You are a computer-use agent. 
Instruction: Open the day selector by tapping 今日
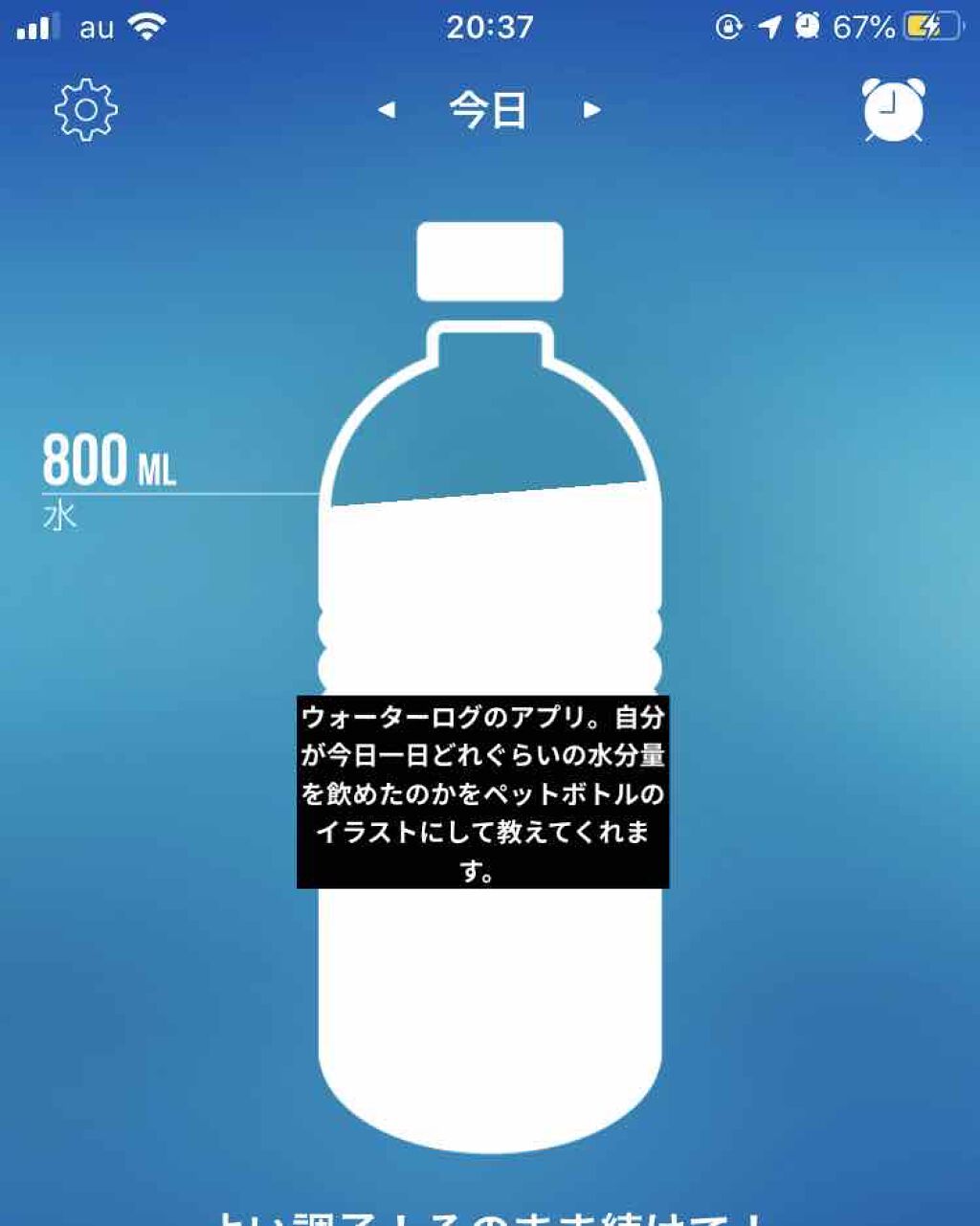(x=490, y=108)
